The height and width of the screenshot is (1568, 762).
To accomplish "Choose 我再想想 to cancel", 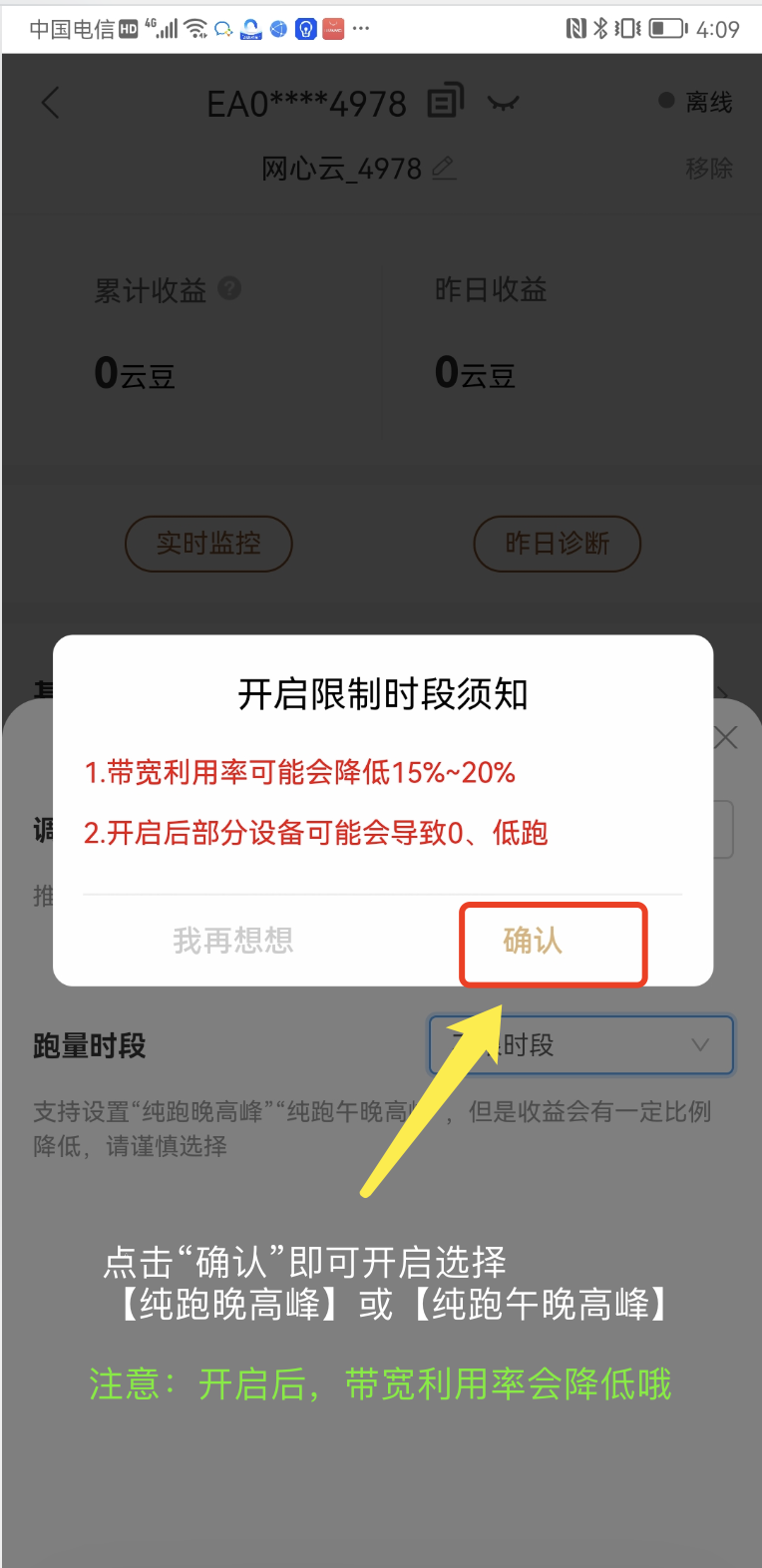I will click(233, 941).
